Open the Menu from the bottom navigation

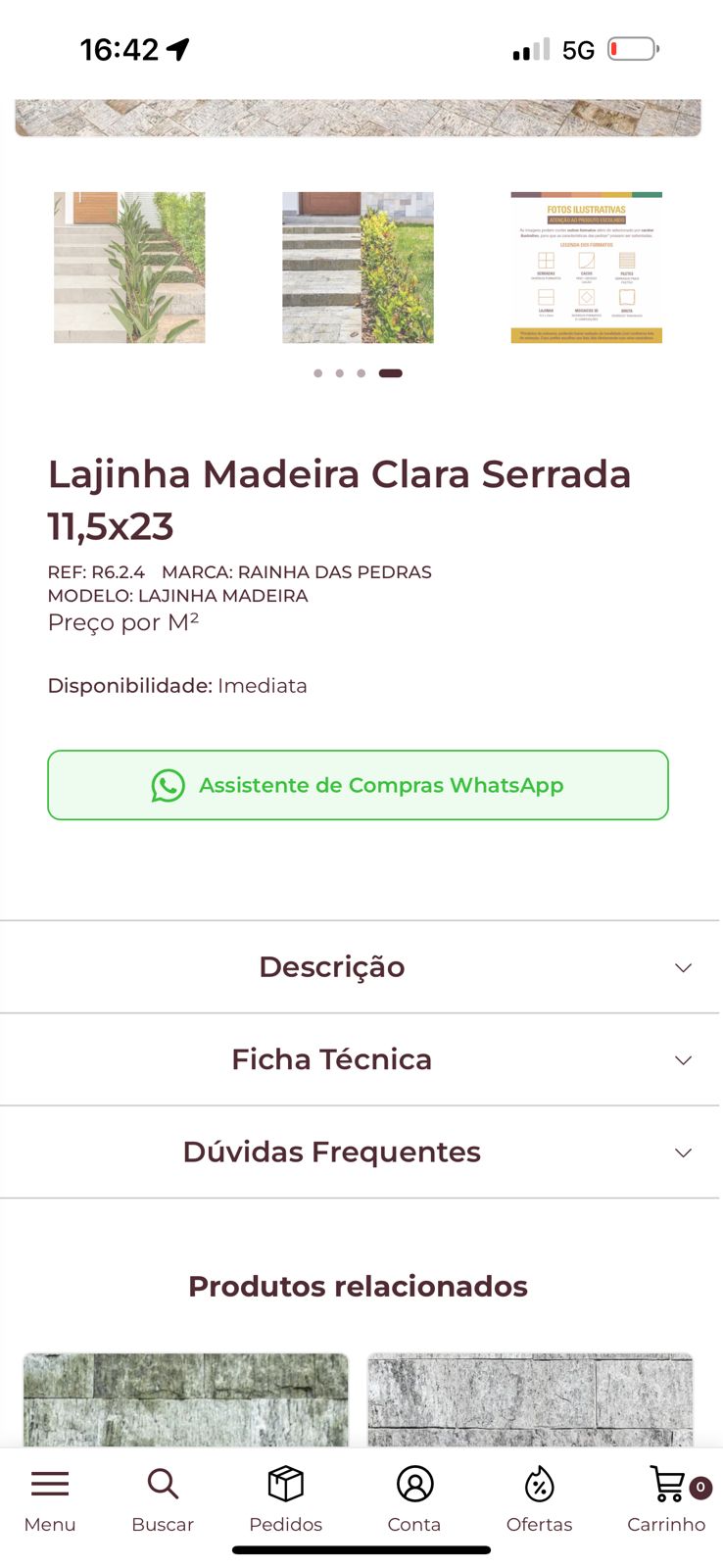coord(50,1494)
